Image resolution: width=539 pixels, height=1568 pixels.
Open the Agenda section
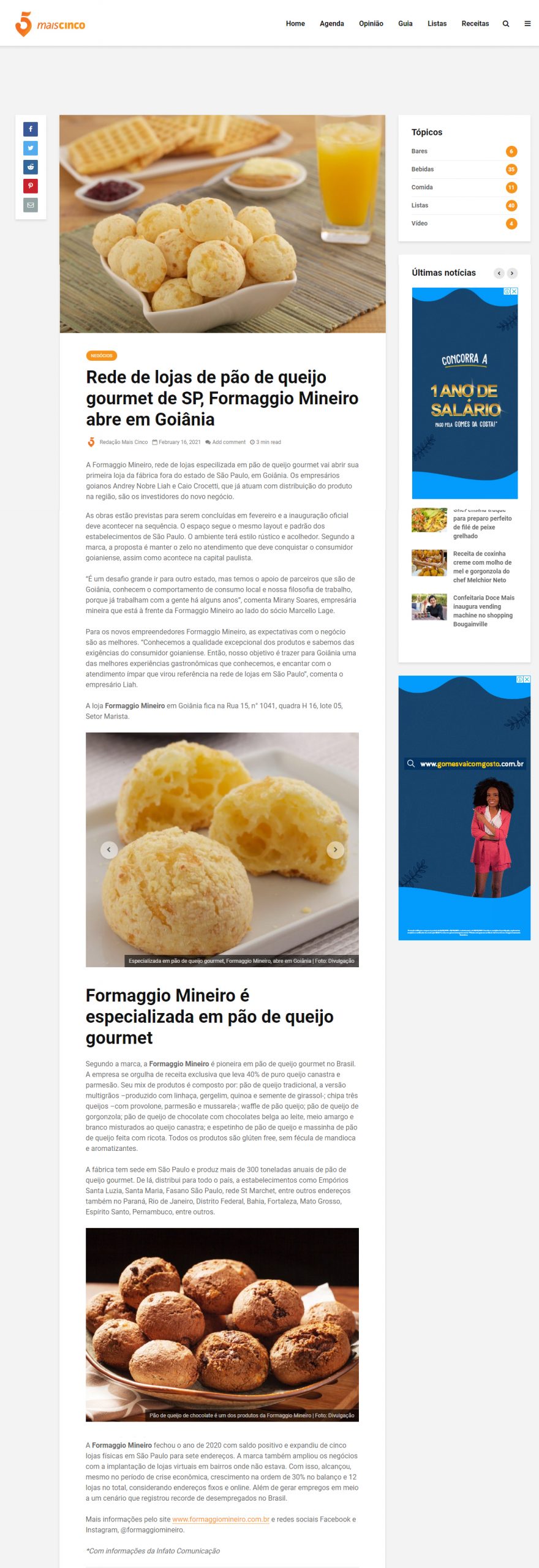point(331,24)
